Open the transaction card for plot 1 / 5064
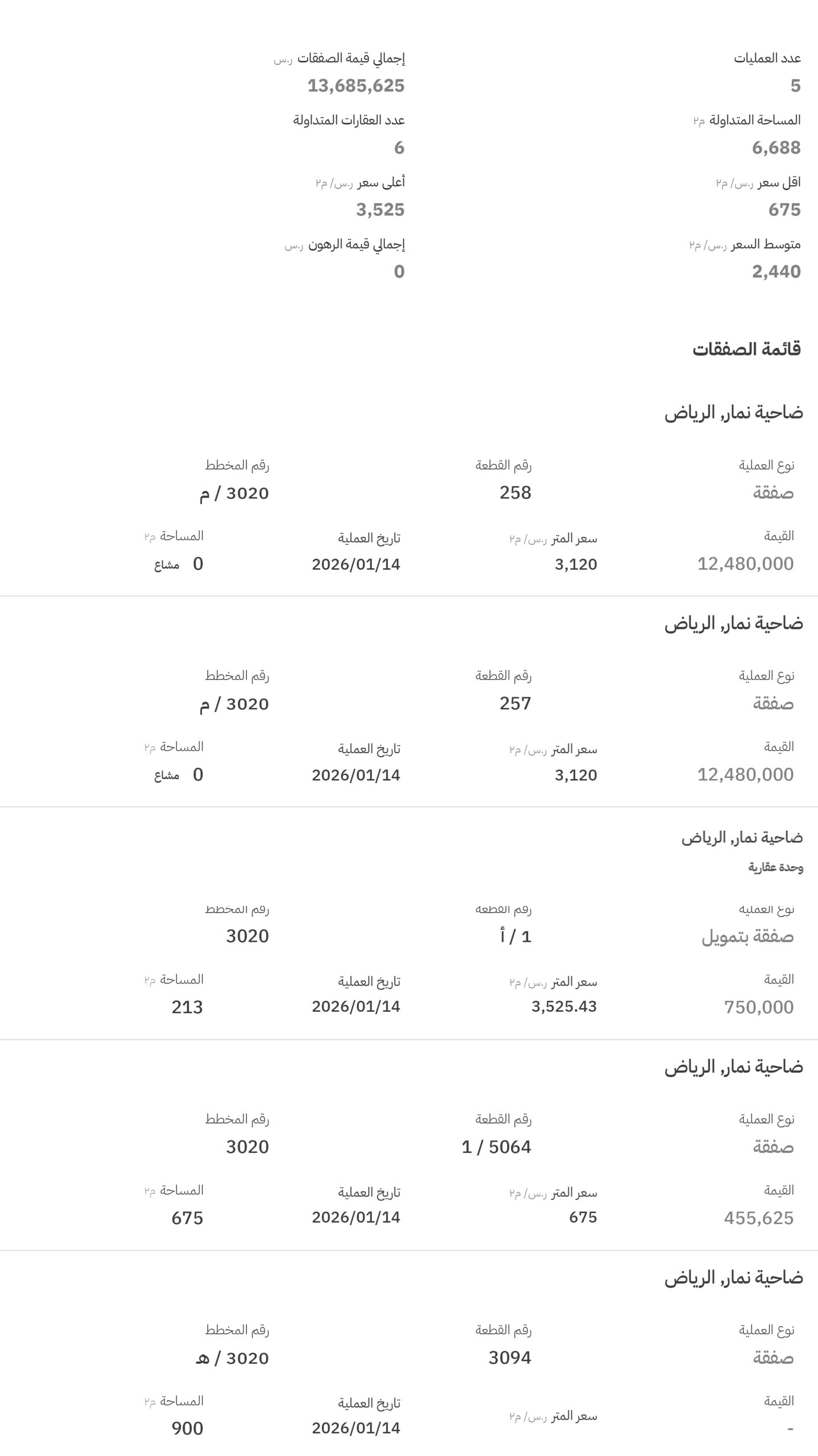 tap(409, 1145)
